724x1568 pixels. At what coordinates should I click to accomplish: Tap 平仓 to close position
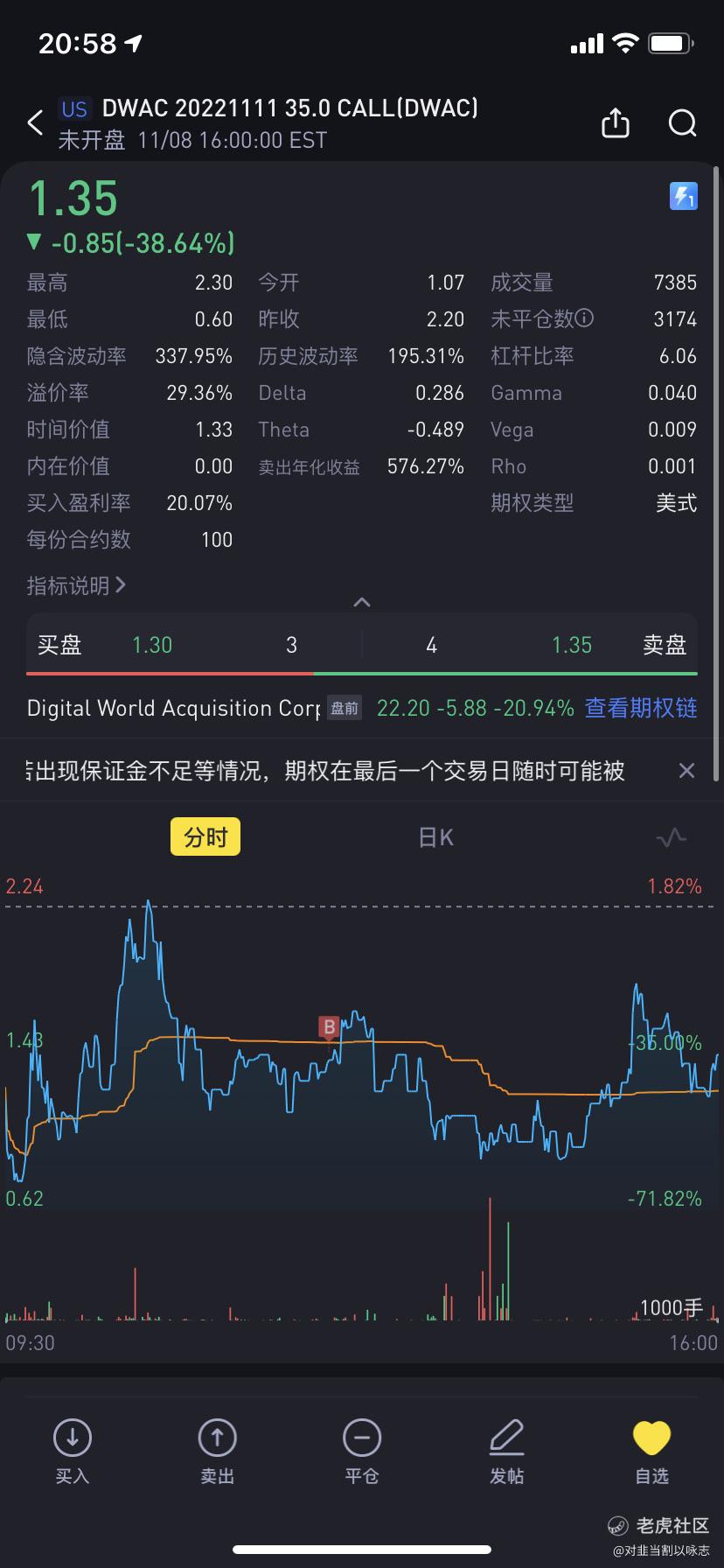pos(362,1452)
